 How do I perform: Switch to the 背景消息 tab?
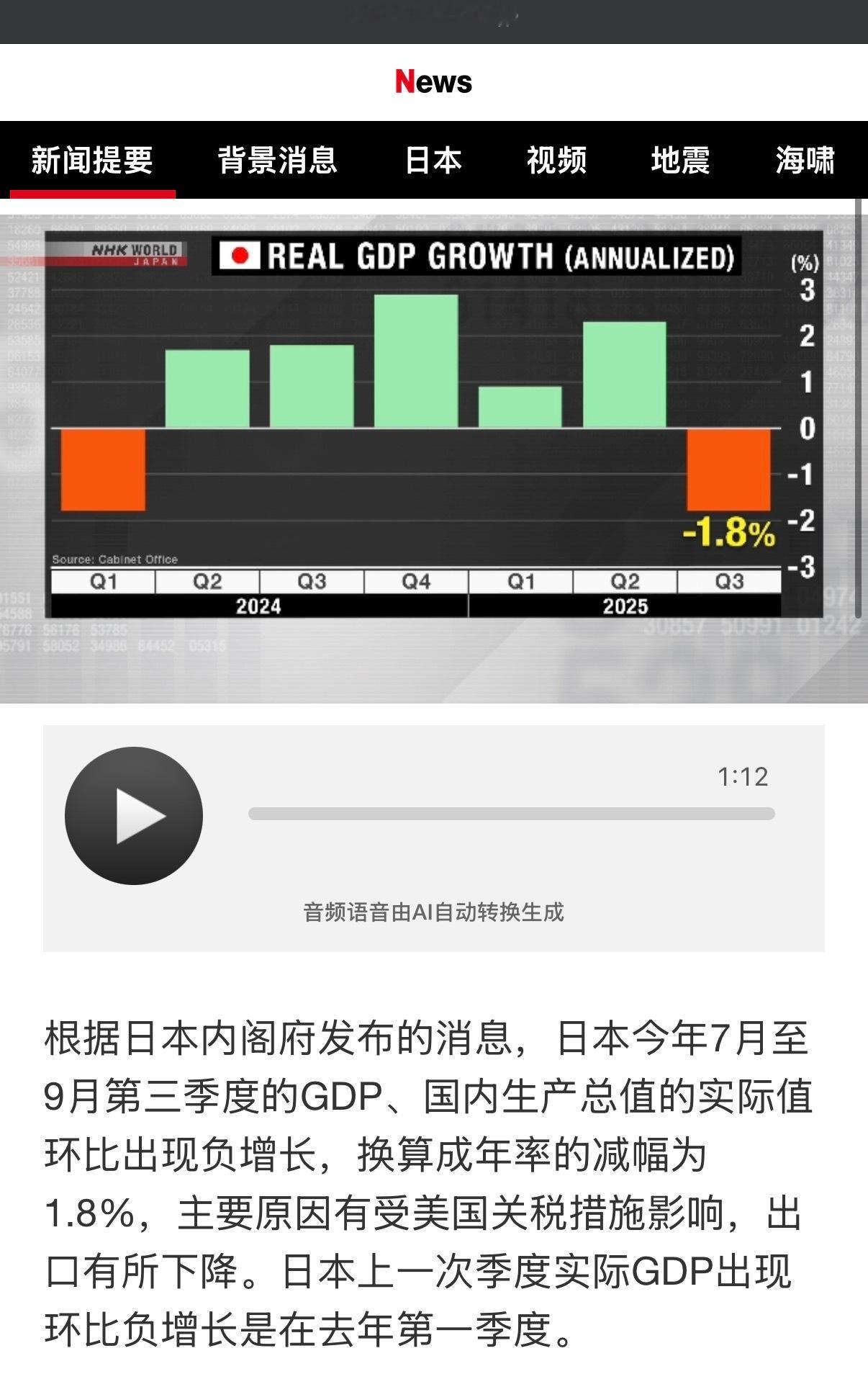click(x=279, y=161)
